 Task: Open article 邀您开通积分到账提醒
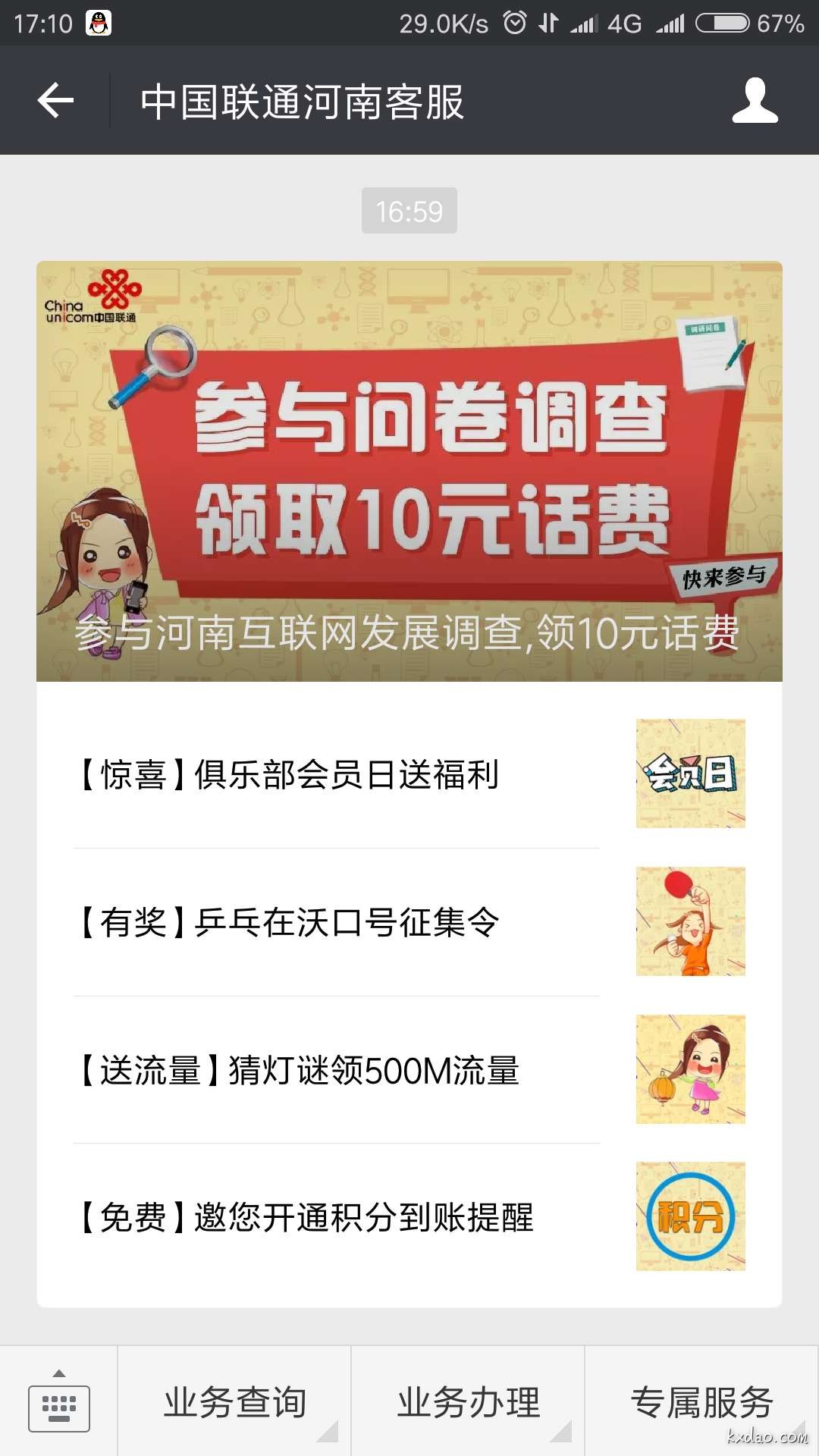[x=409, y=1217]
